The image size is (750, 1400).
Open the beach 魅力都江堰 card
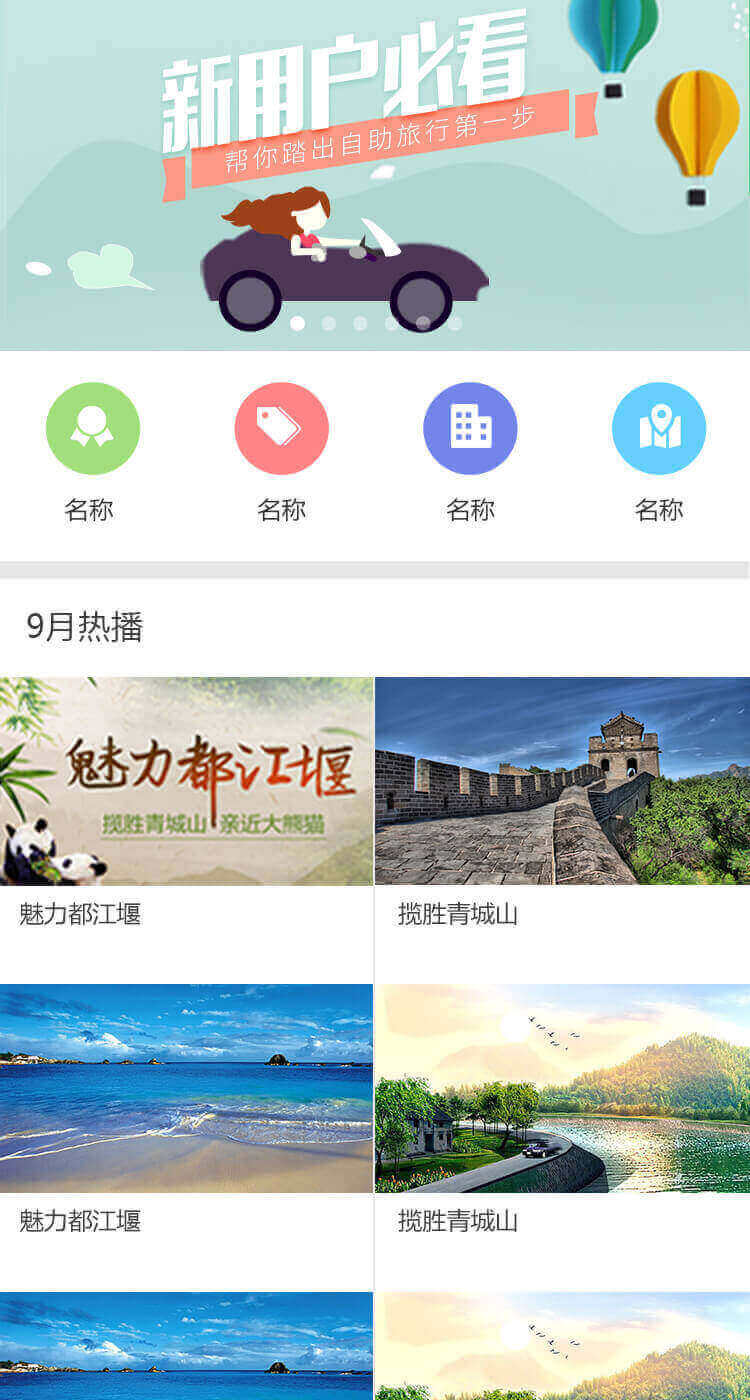click(187, 1138)
